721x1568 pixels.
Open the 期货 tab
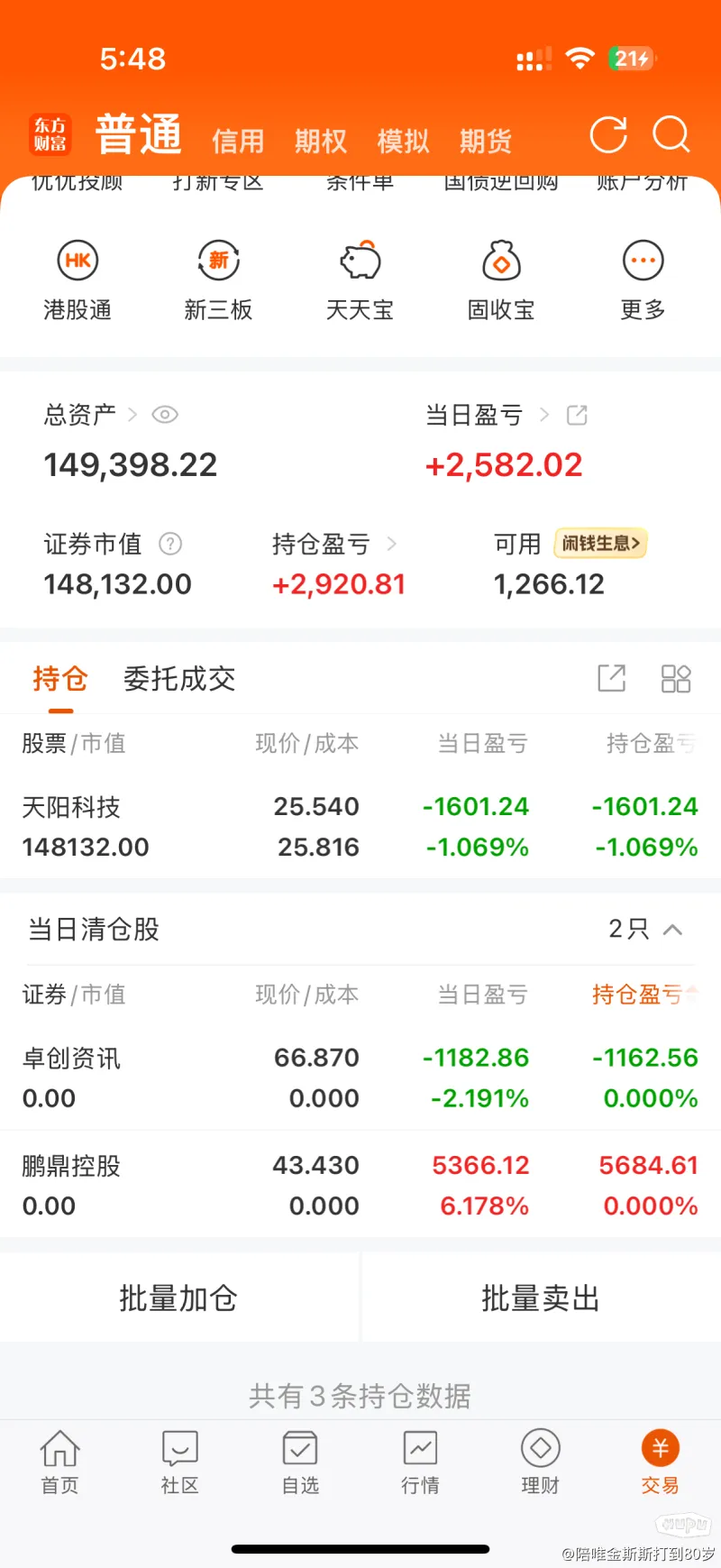pyautogui.click(x=486, y=141)
